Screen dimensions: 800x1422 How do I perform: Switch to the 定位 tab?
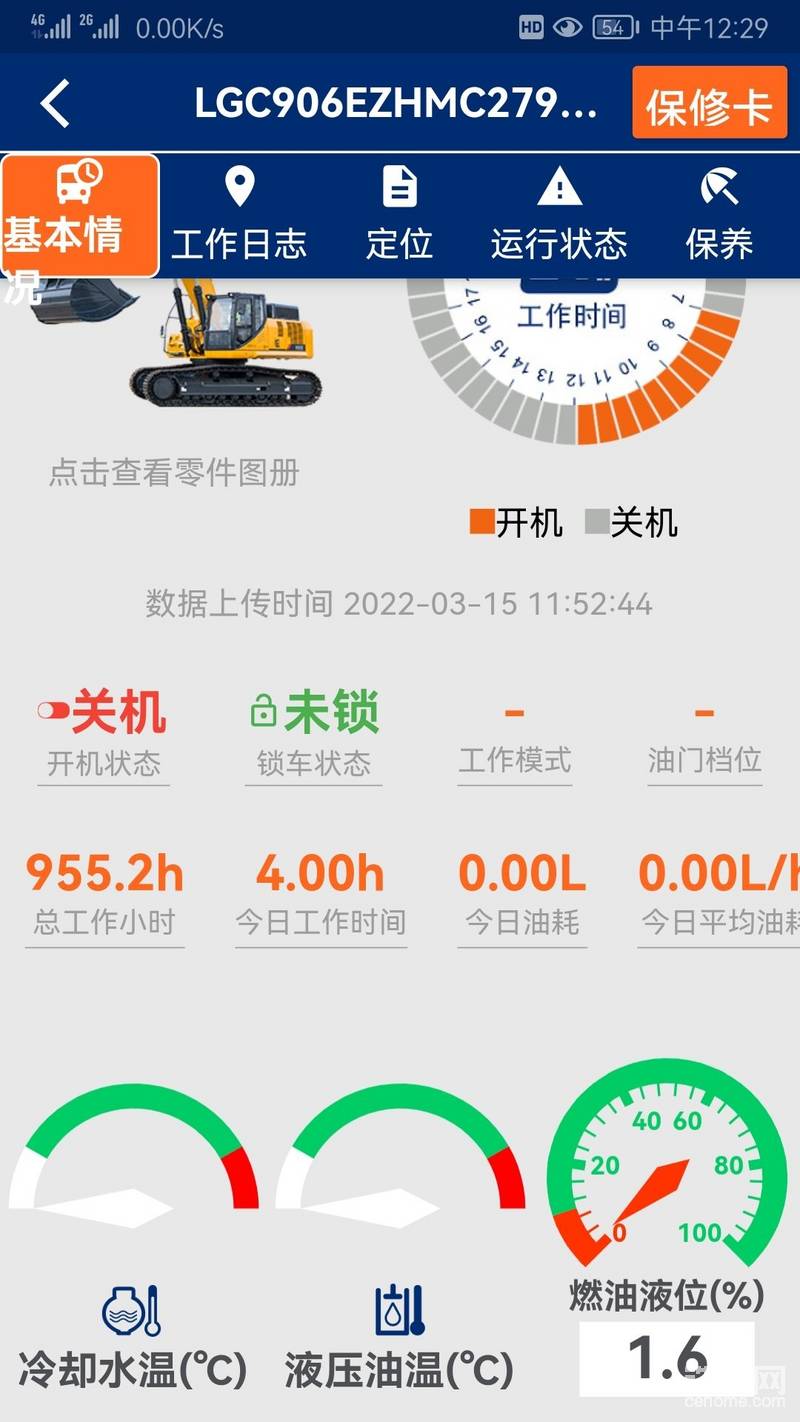(399, 215)
